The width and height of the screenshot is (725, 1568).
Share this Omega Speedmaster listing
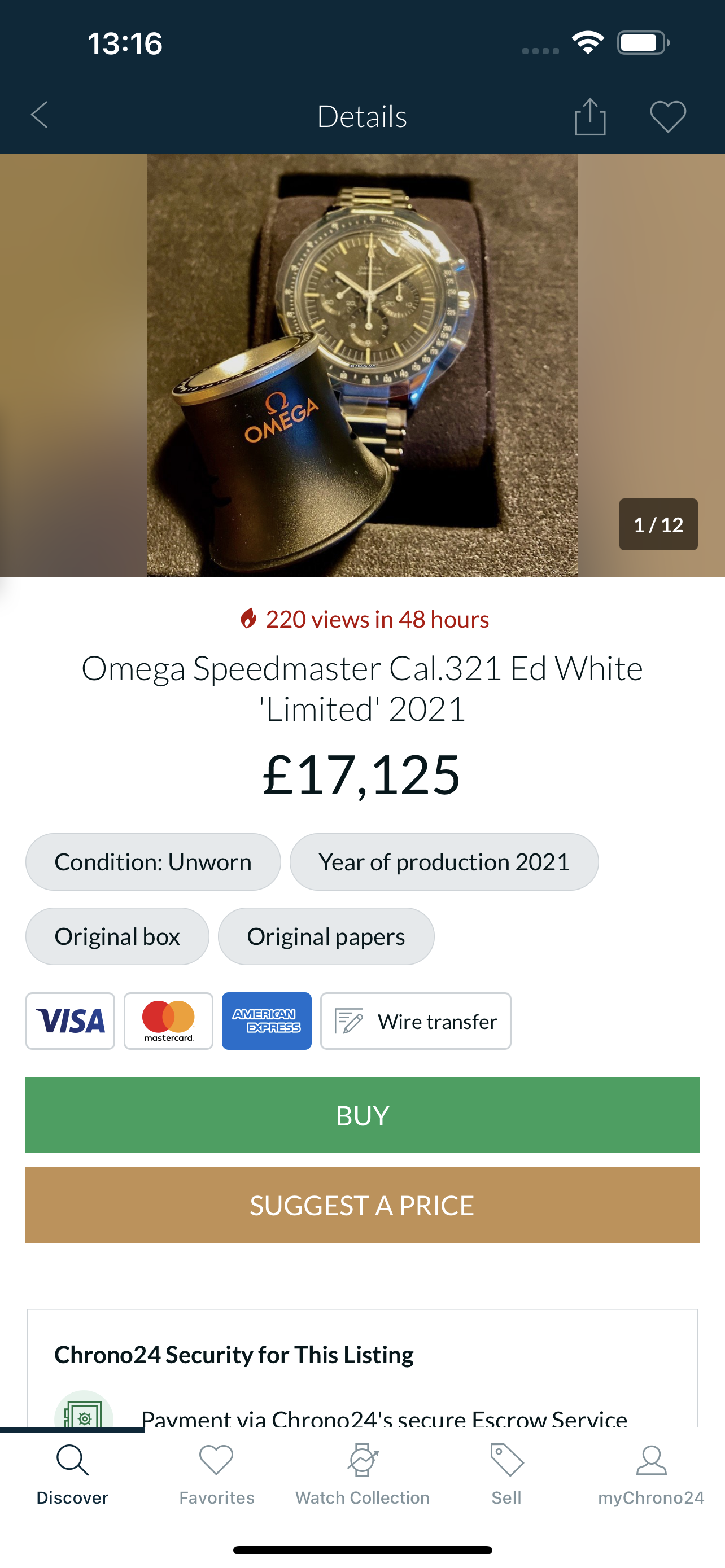(x=589, y=116)
